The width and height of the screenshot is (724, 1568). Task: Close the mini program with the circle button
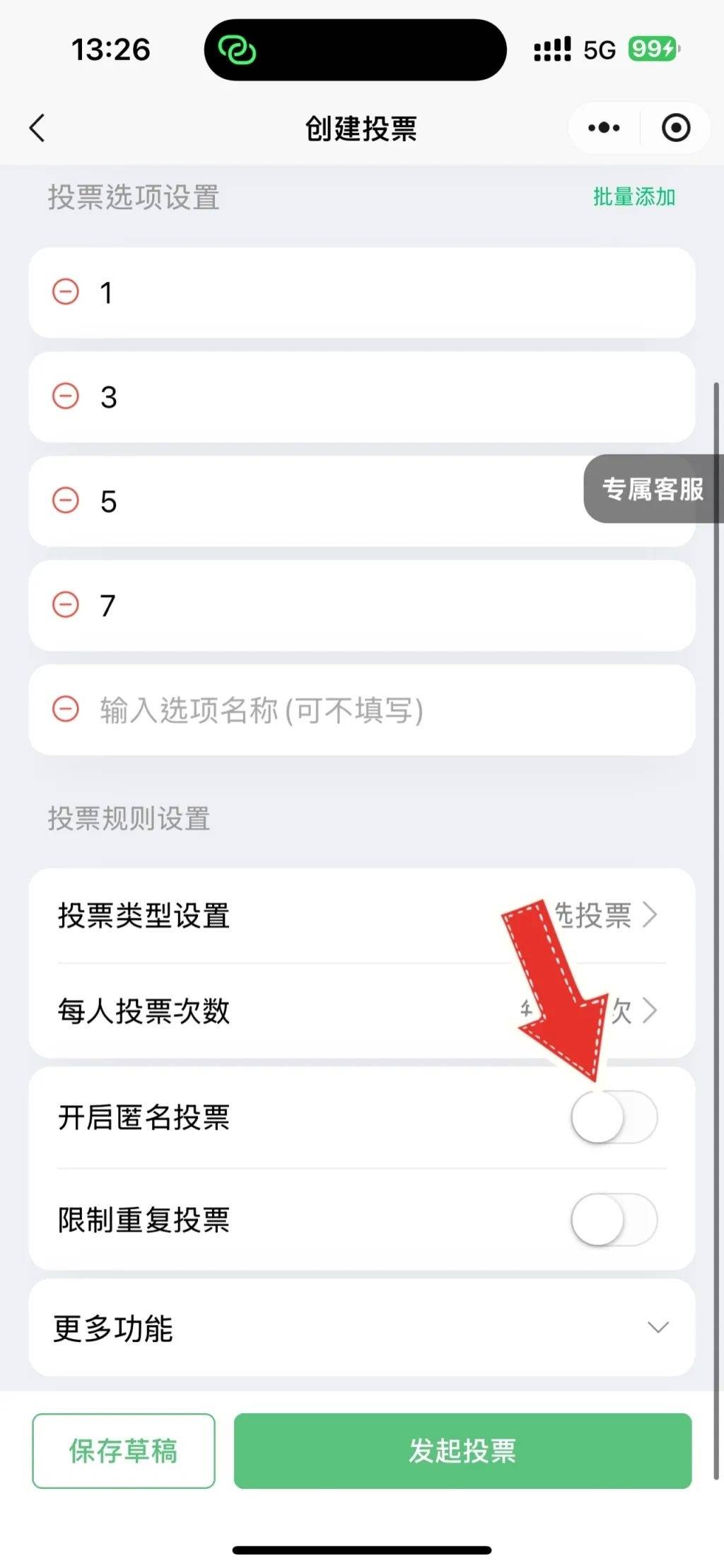[676, 128]
